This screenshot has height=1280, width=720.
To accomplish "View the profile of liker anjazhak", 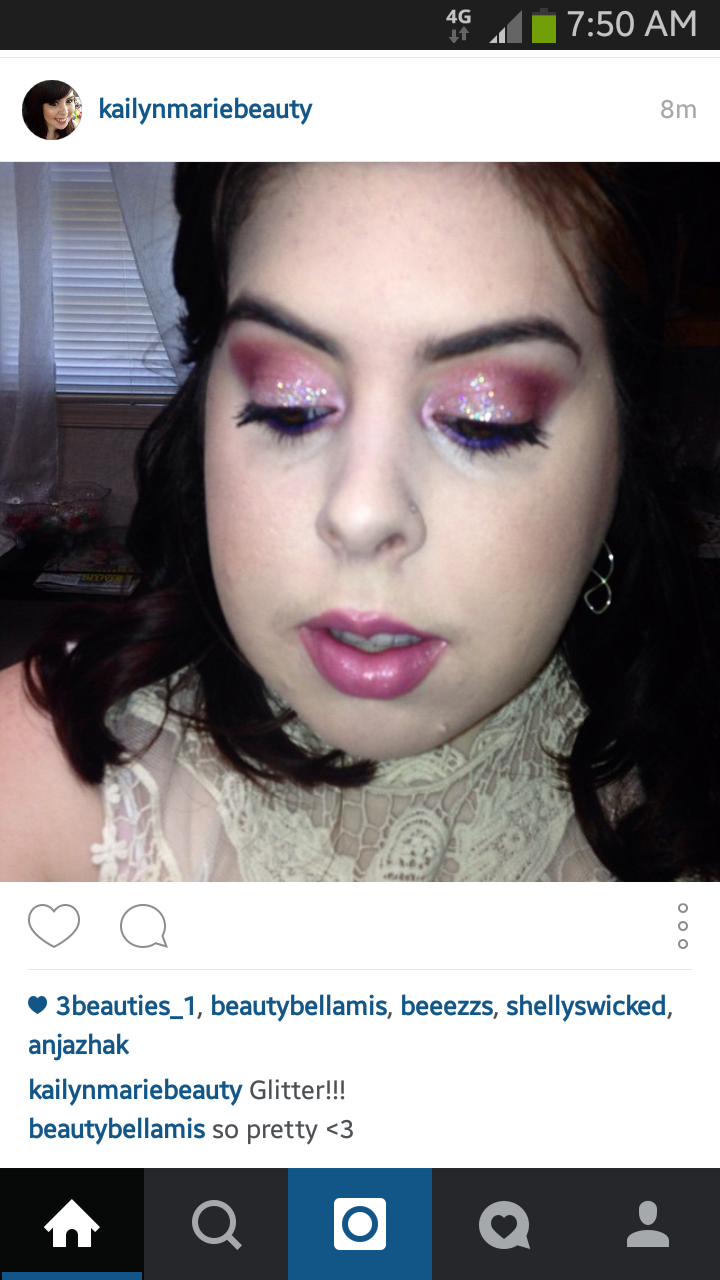I will pos(79,1046).
